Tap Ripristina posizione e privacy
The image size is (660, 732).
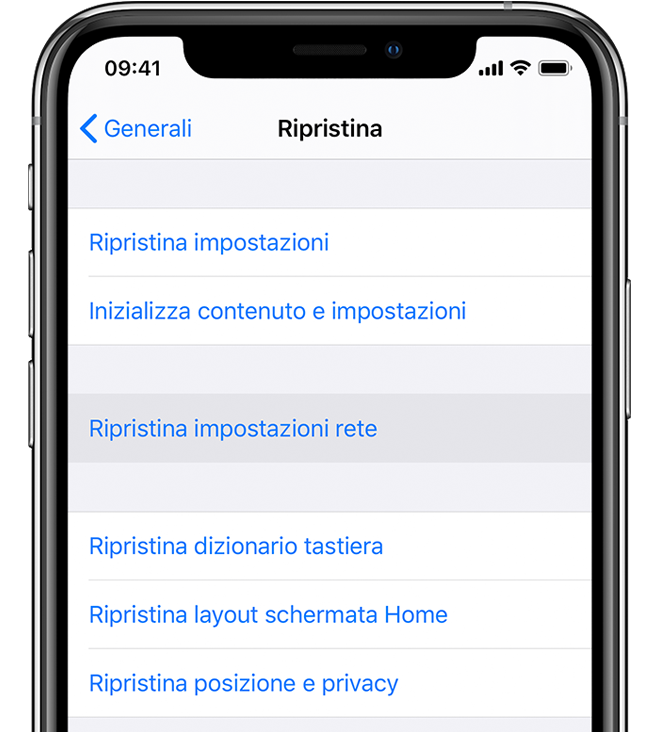click(243, 684)
